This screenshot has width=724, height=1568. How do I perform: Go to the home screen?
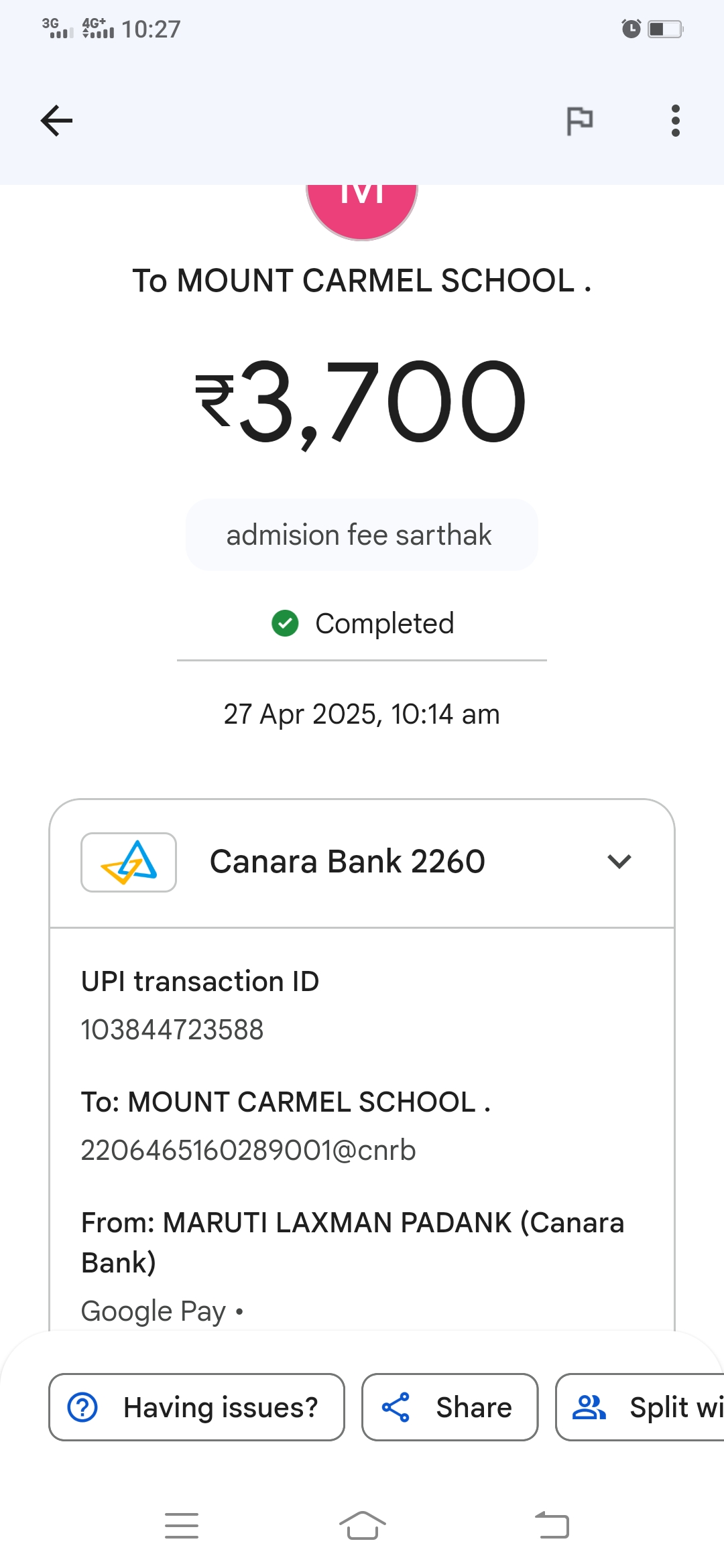pyautogui.click(x=363, y=1525)
